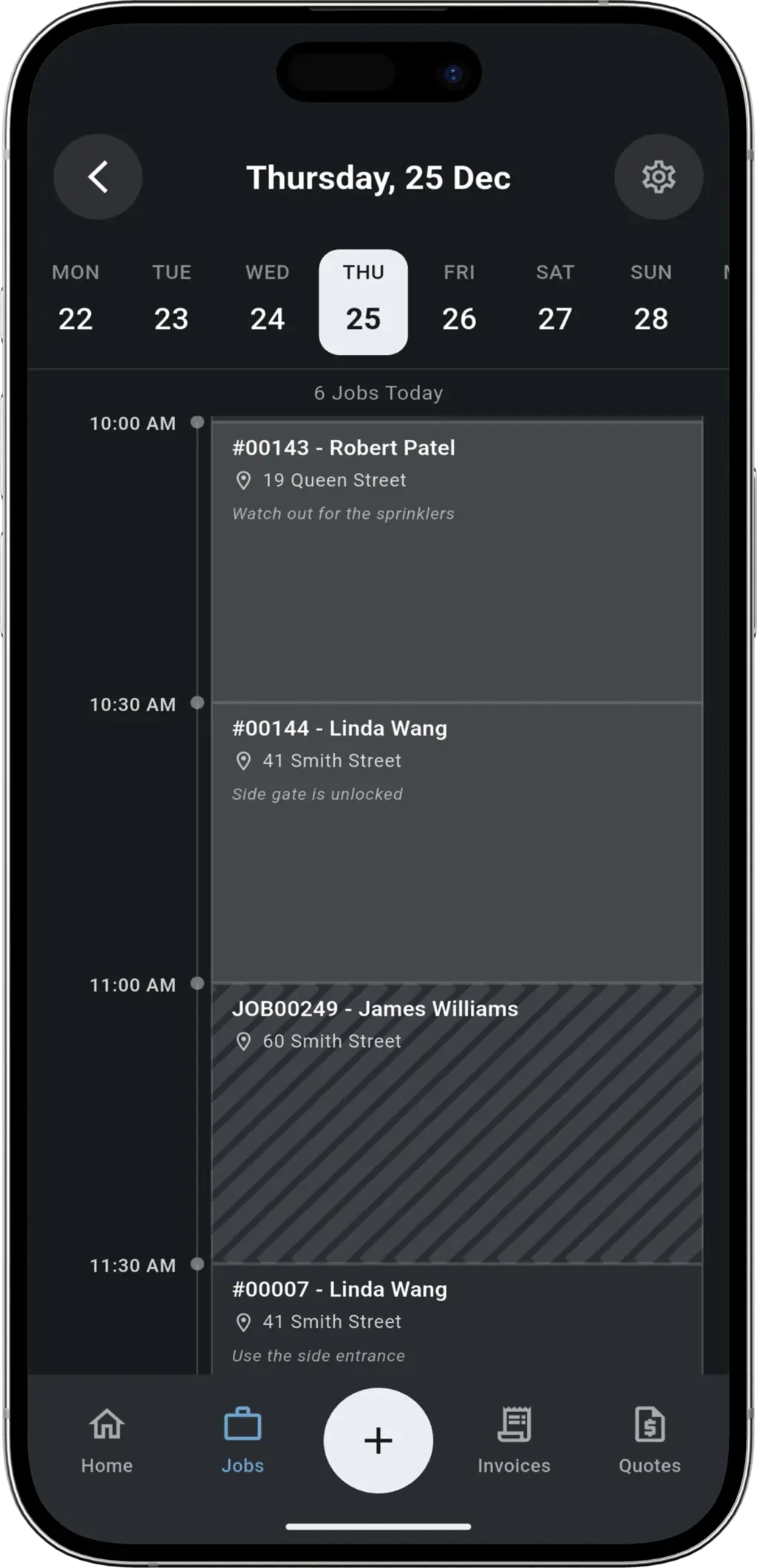757x1568 pixels.
Task: Tap the 11:00 AM timeline marker
Action: [197, 985]
